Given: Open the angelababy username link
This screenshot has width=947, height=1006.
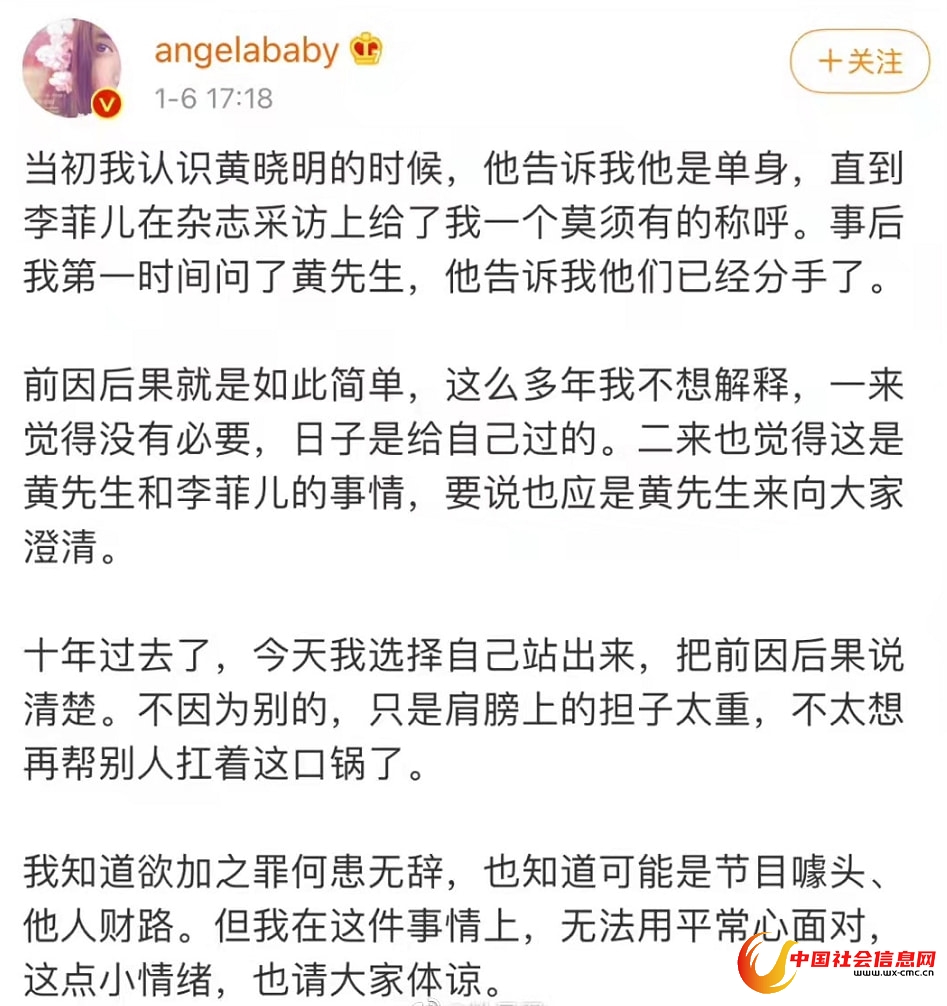Looking at the screenshot, I should (246, 49).
